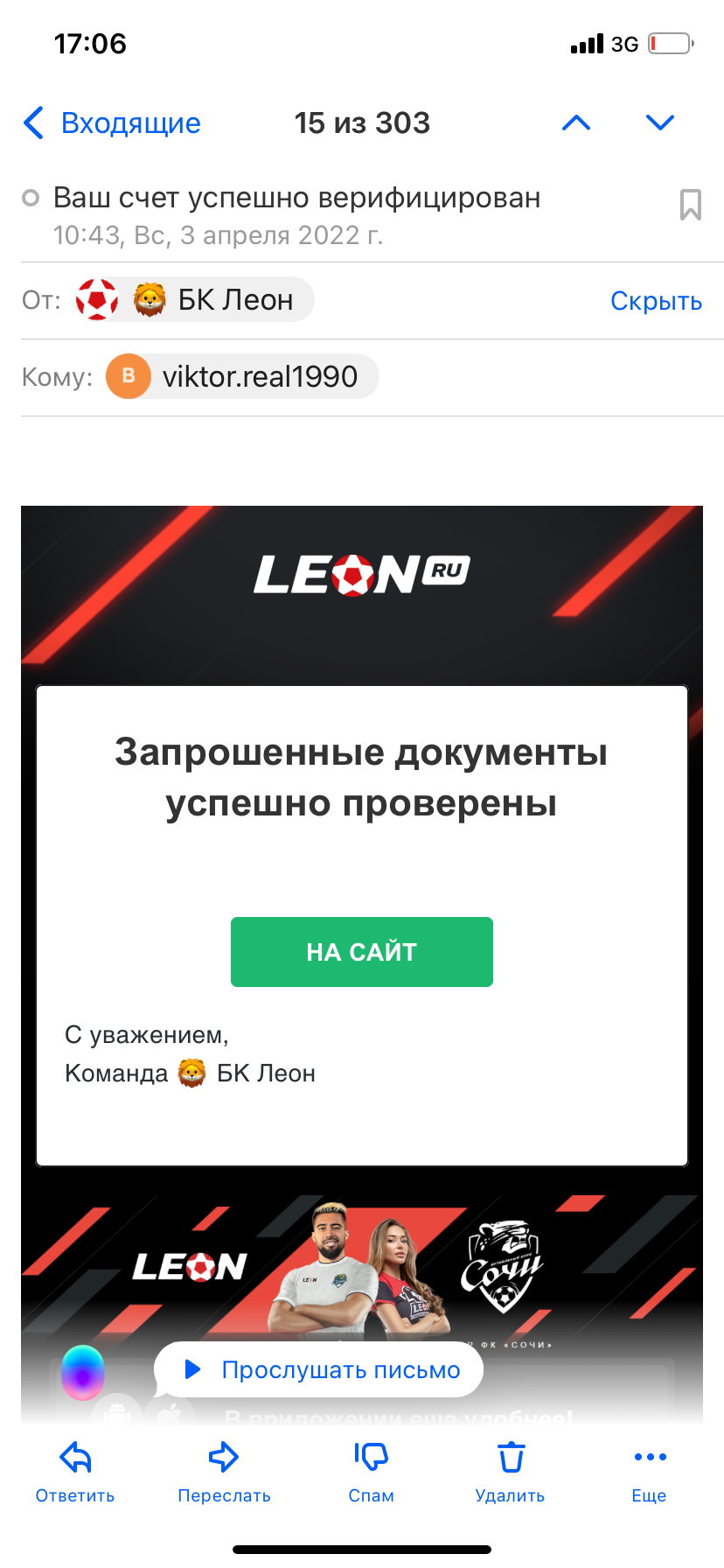Tap Скрыть to hide the email details
This screenshot has width=724, height=1568.
[656, 301]
